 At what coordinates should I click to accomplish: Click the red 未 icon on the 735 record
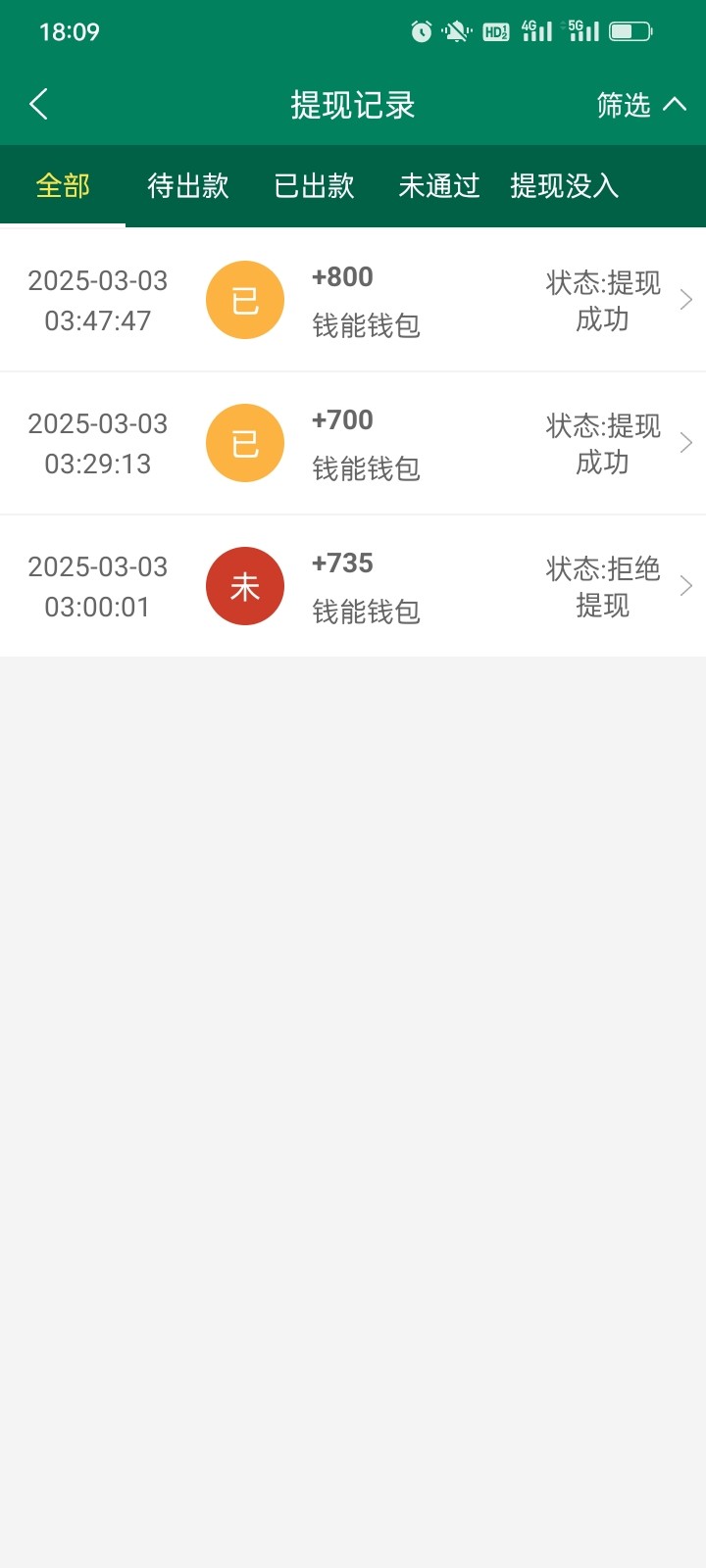(244, 586)
